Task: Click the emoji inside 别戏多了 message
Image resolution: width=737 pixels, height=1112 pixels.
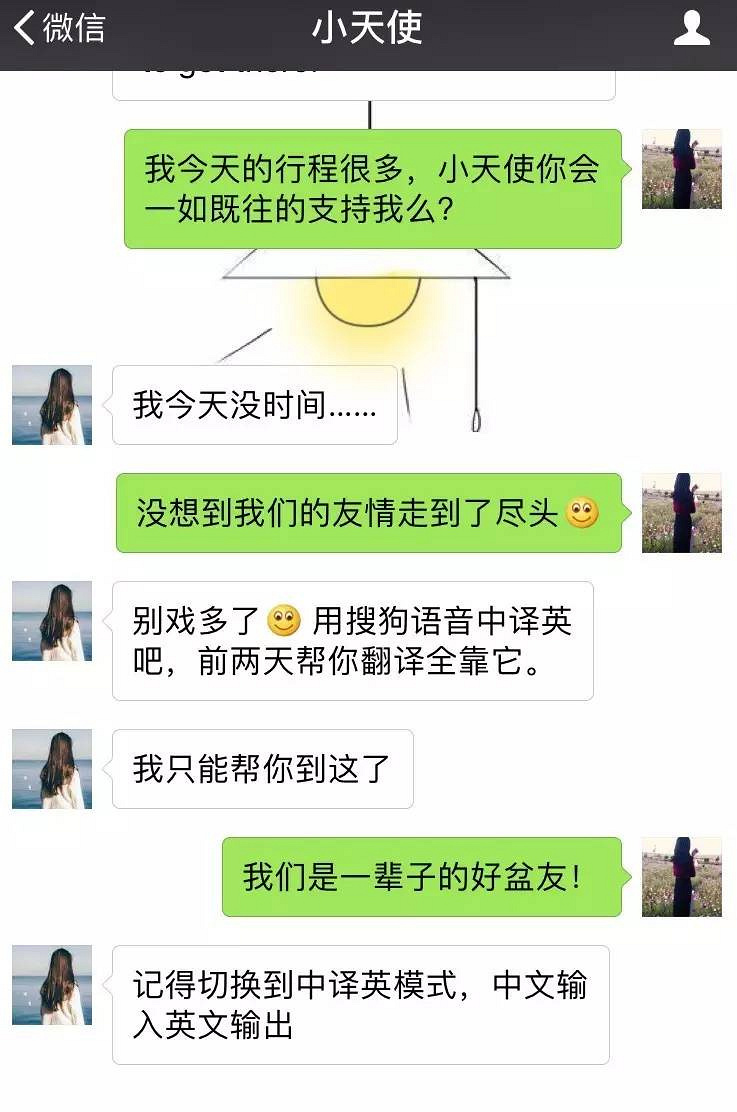Action: pyautogui.click(x=283, y=619)
